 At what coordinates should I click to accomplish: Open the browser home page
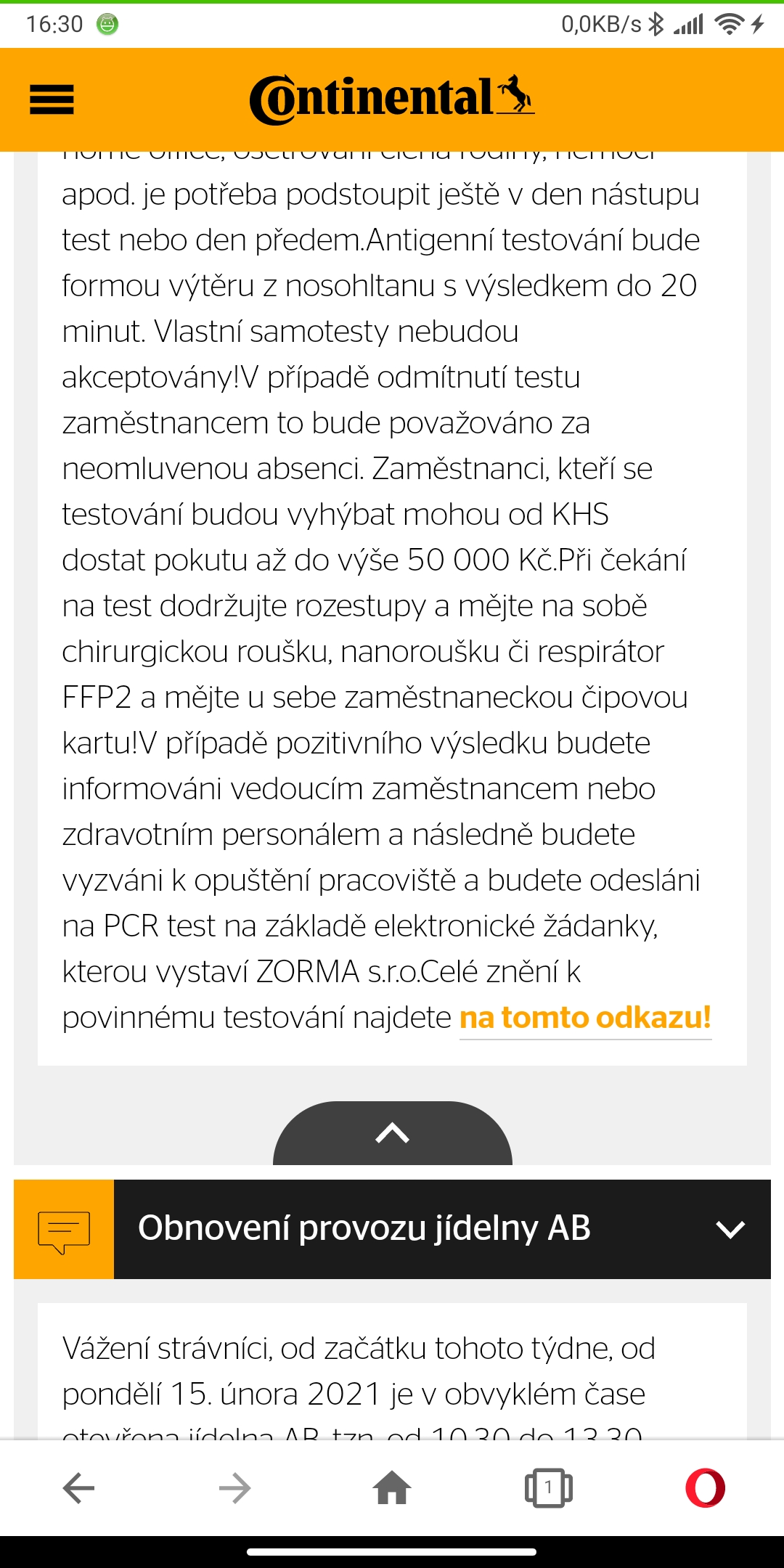(392, 1487)
